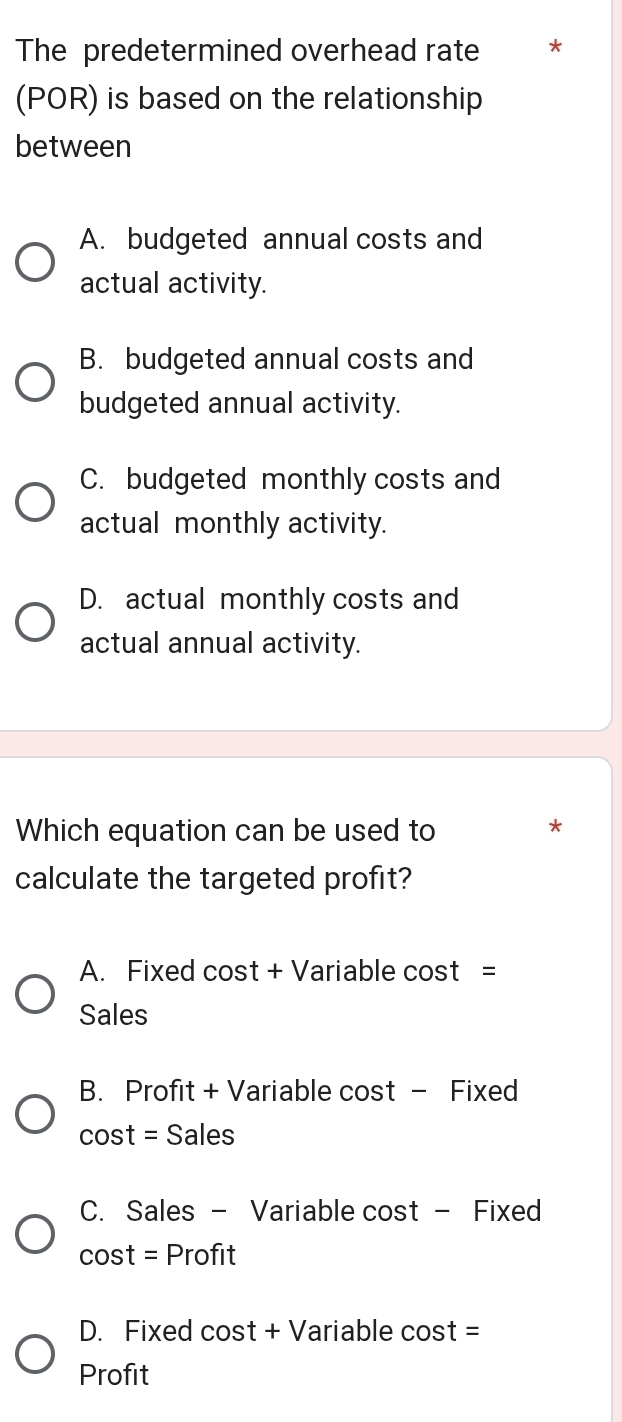Pick option C, Sales − Variable cost − Fixed cost

[34, 1233]
